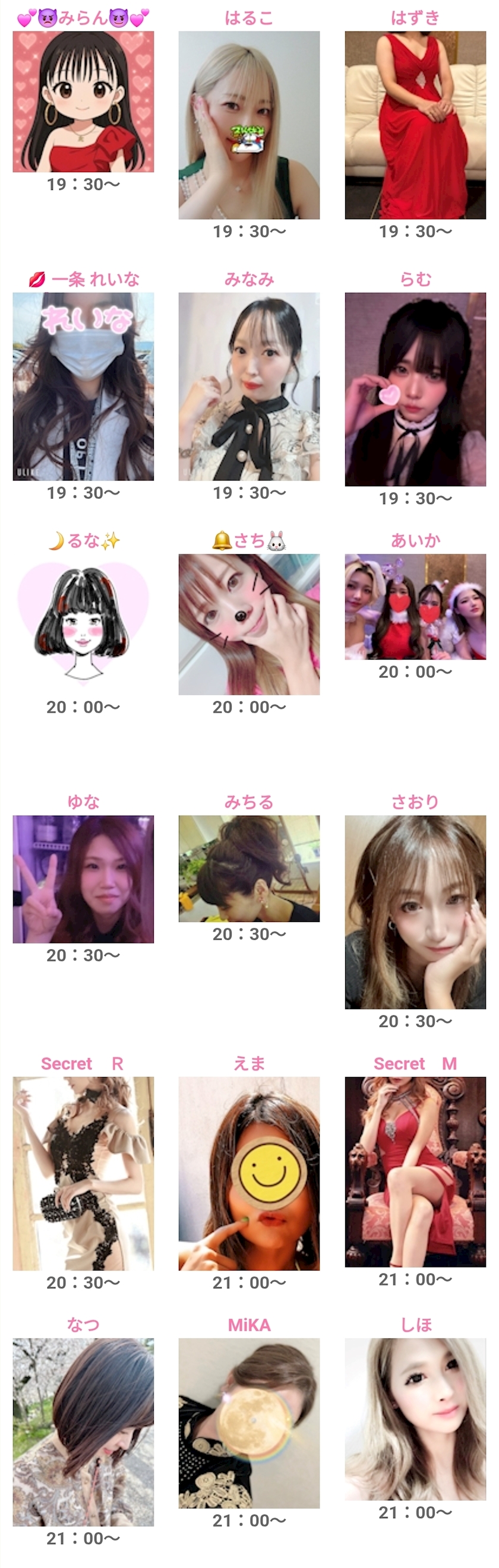The width and height of the screenshot is (499, 1568).
Task: Select みなみ's photo tile
Action: tap(248, 387)
